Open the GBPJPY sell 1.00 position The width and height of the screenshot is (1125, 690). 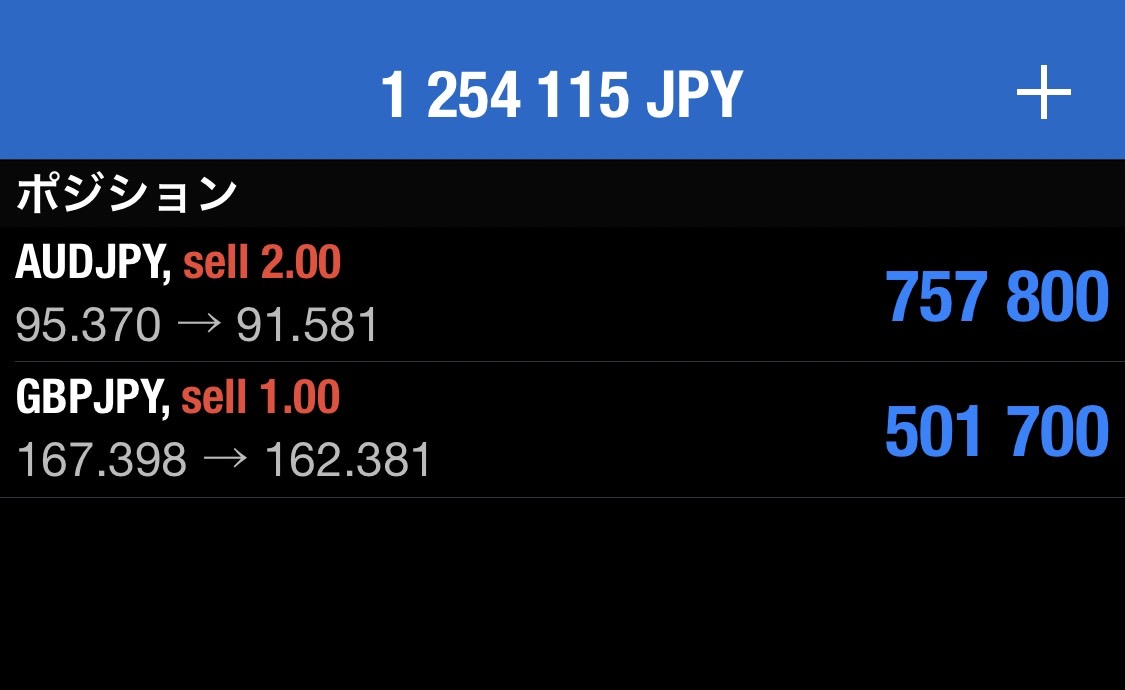pos(560,430)
